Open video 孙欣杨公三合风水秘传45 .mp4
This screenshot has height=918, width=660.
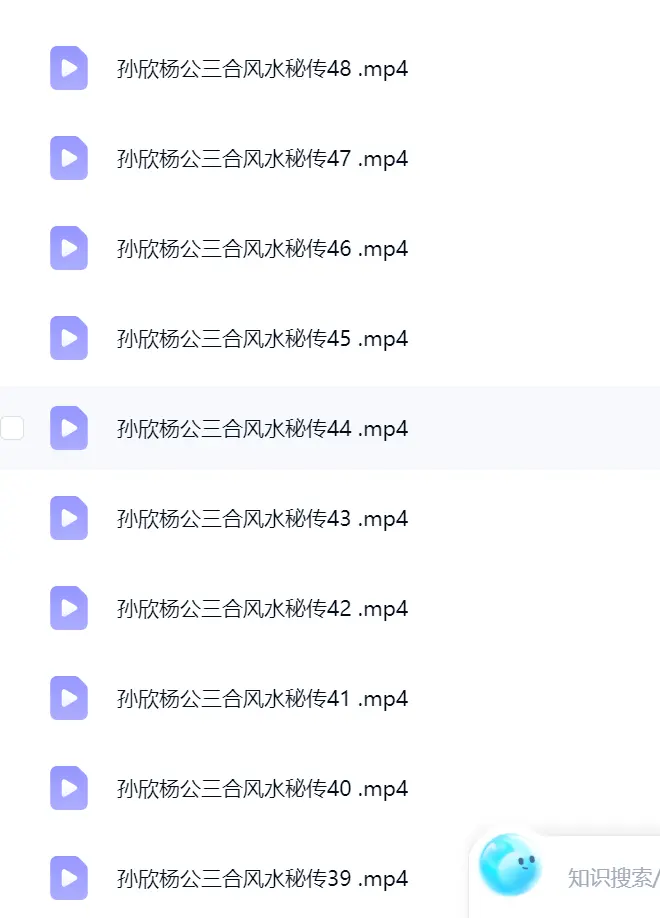[262, 339]
